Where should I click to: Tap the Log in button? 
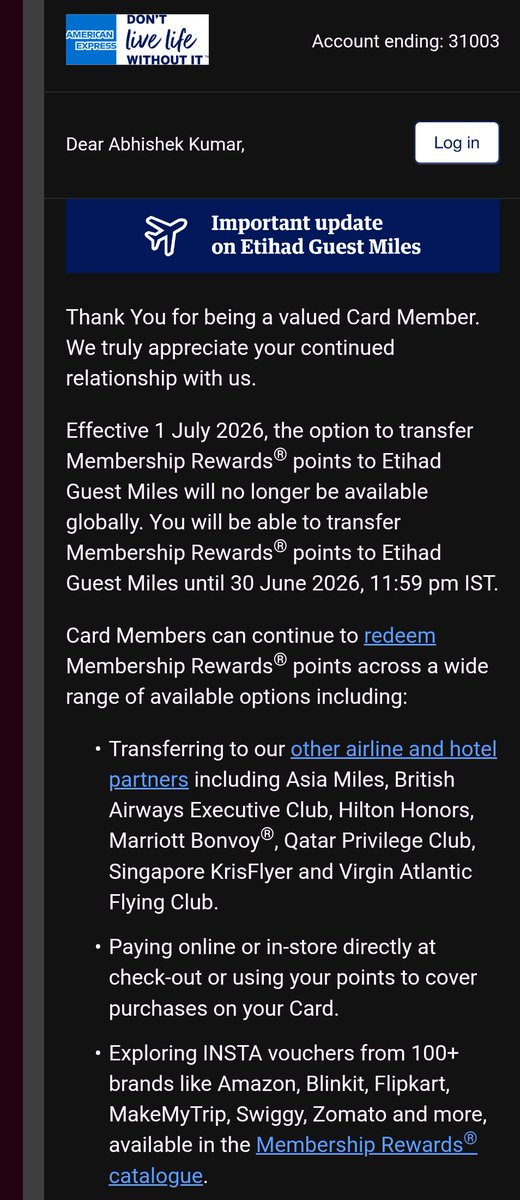(456, 143)
